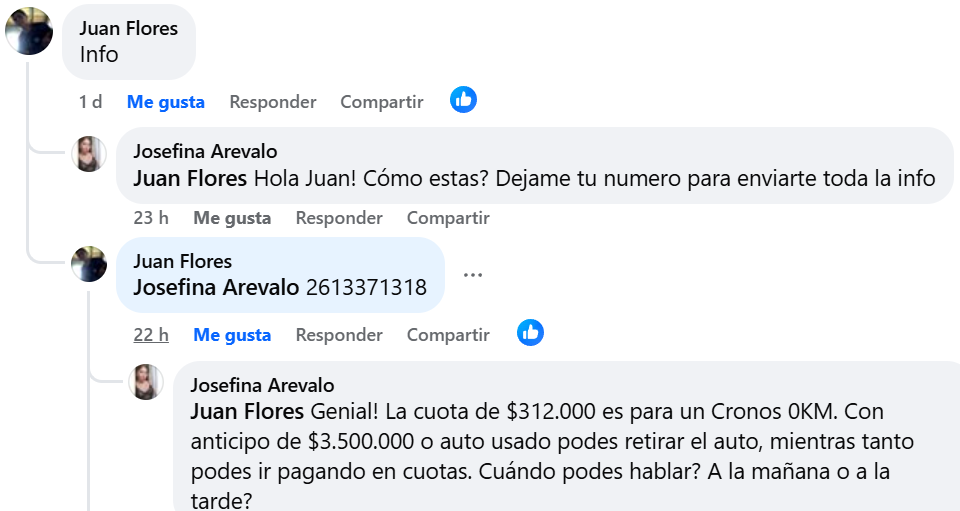View the like reaction on the 2613371318 comment
Viewport: 960px width, 511px height.
[530, 333]
